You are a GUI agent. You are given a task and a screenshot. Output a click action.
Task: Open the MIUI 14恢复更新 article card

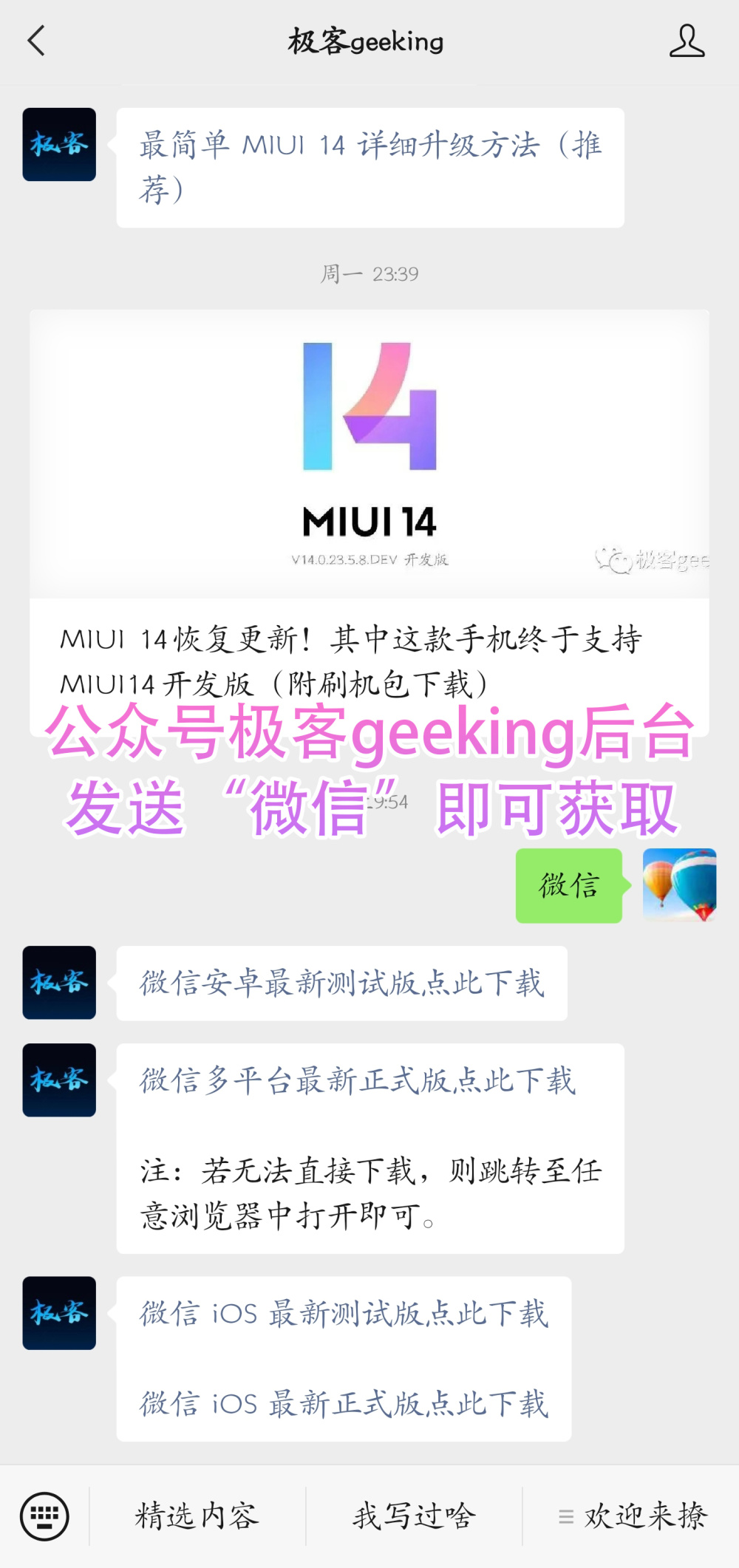coord(369,523)
